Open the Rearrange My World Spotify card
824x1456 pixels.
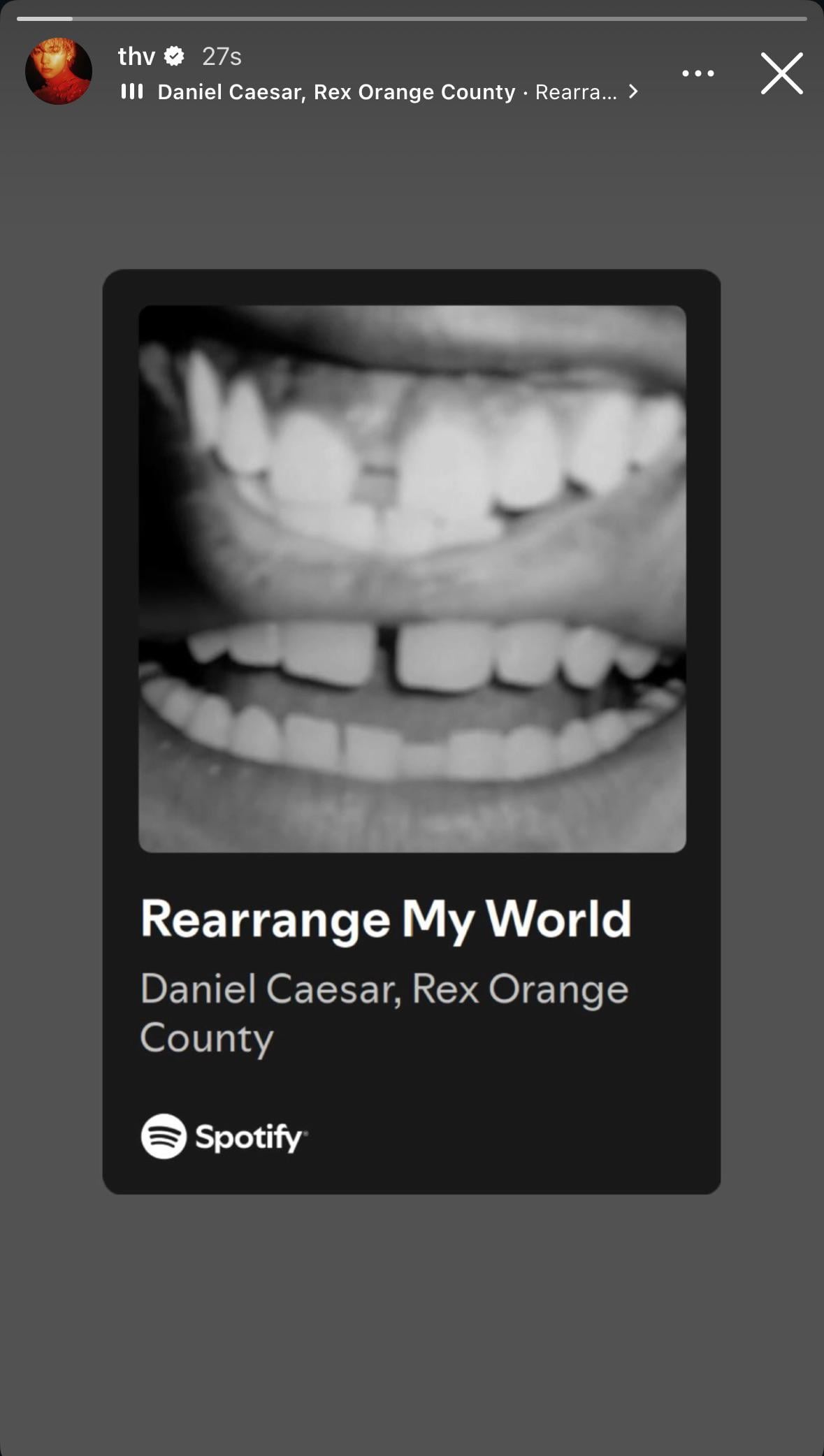pos(412,731)
